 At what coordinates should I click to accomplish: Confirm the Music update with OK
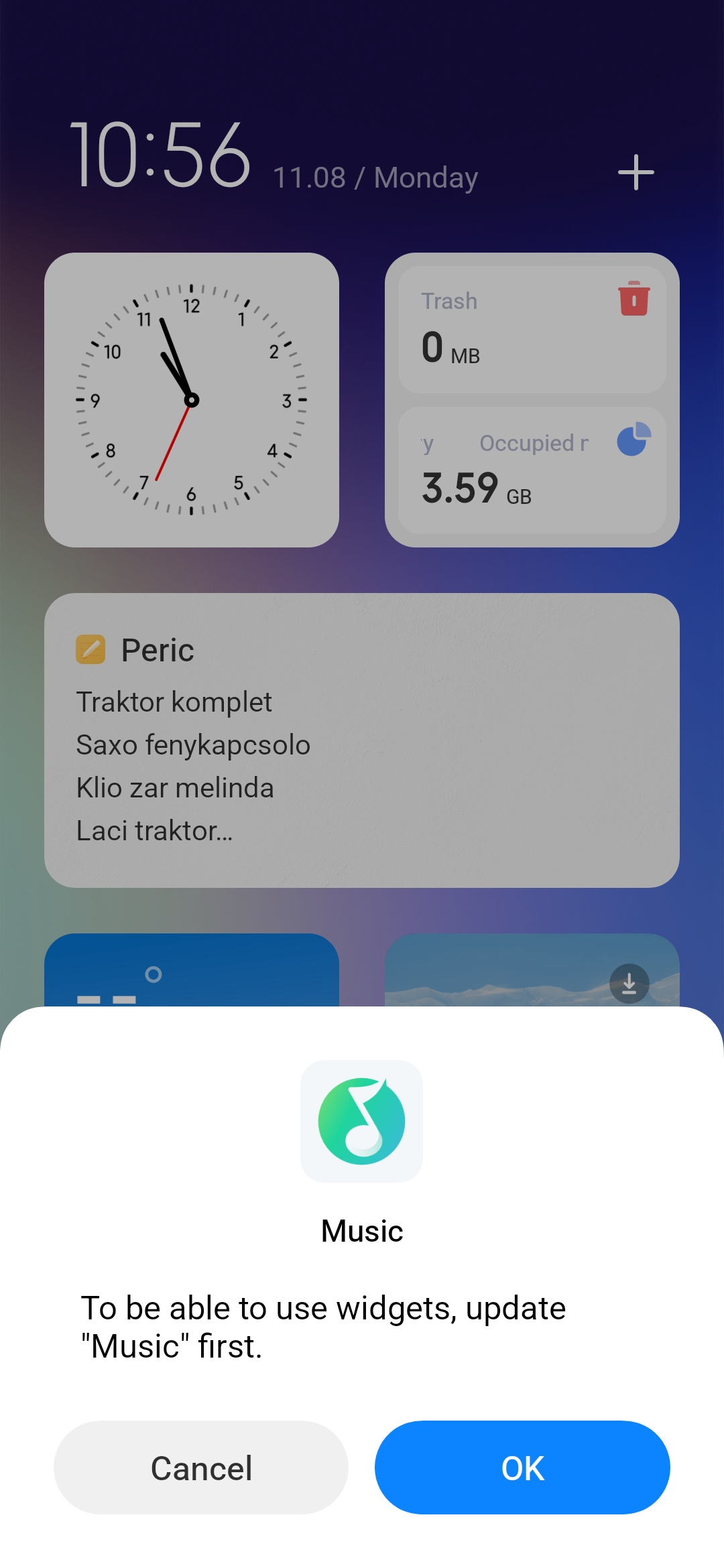pyautogui.click(x=522, y=1467)
